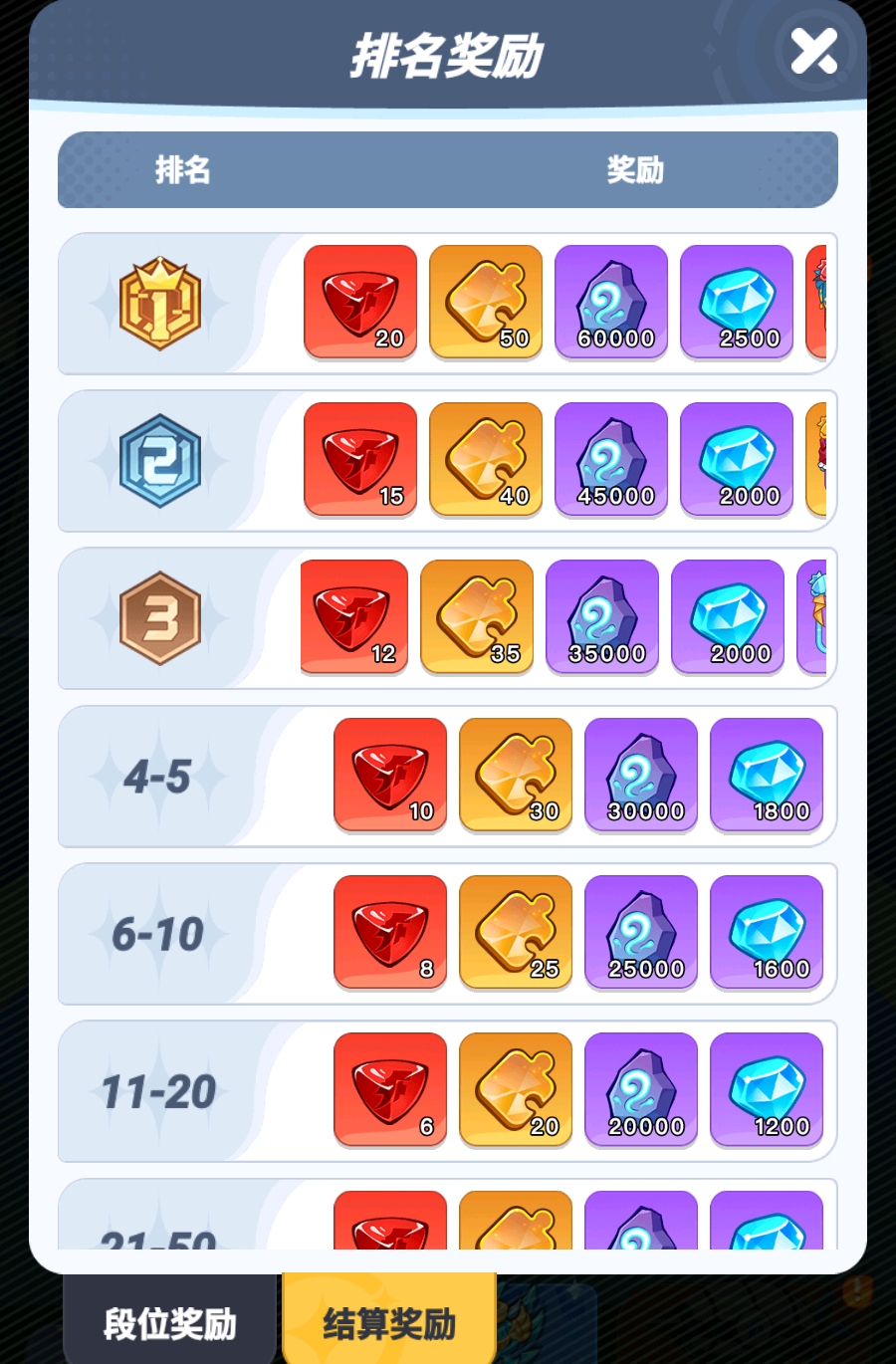Open the 20000 stone reward in 11-20
Viewport: 896px width, 1364px height.
(x=641, y=1089)
